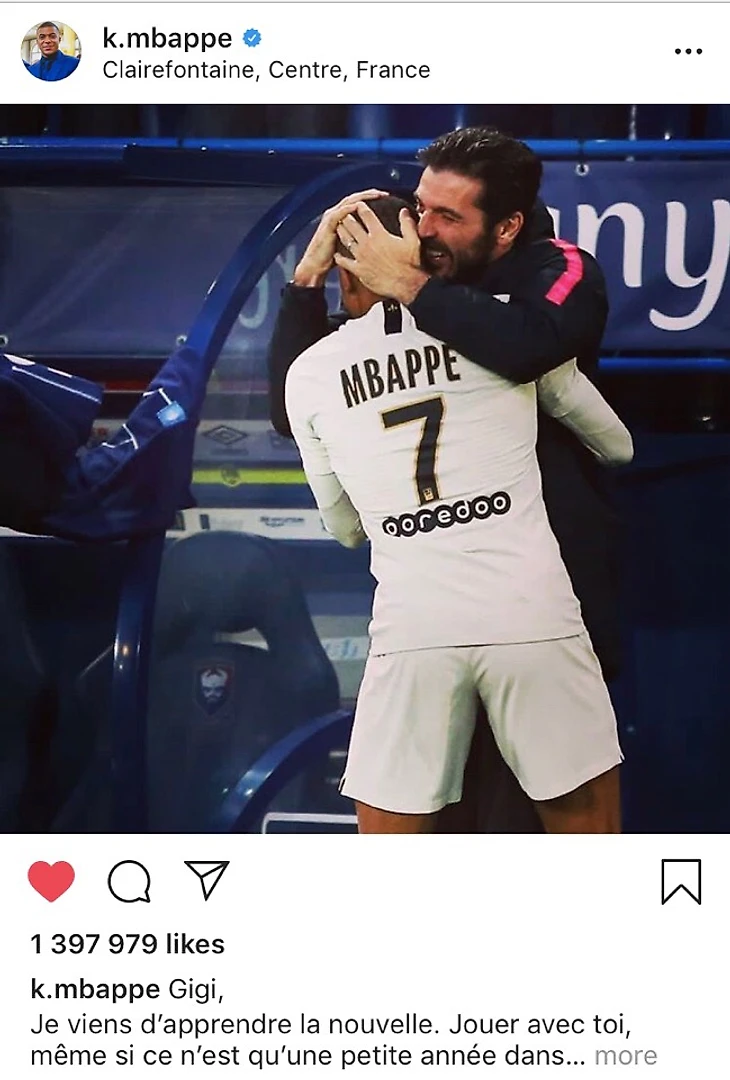
Task: Open k.mbappe's profile picture
Action: tap(51, 51)
